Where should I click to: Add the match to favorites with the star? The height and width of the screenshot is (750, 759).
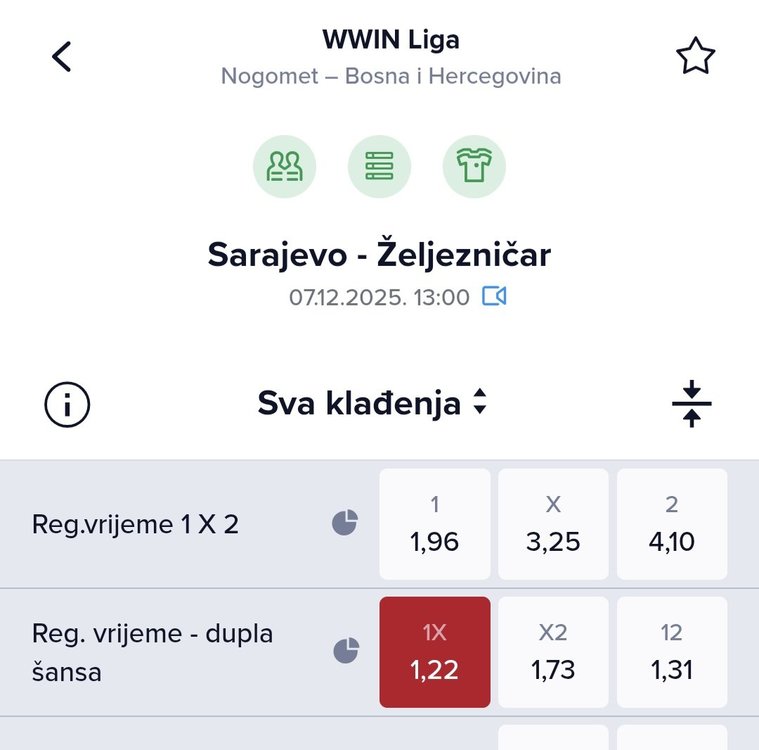(x=696, y=57)
